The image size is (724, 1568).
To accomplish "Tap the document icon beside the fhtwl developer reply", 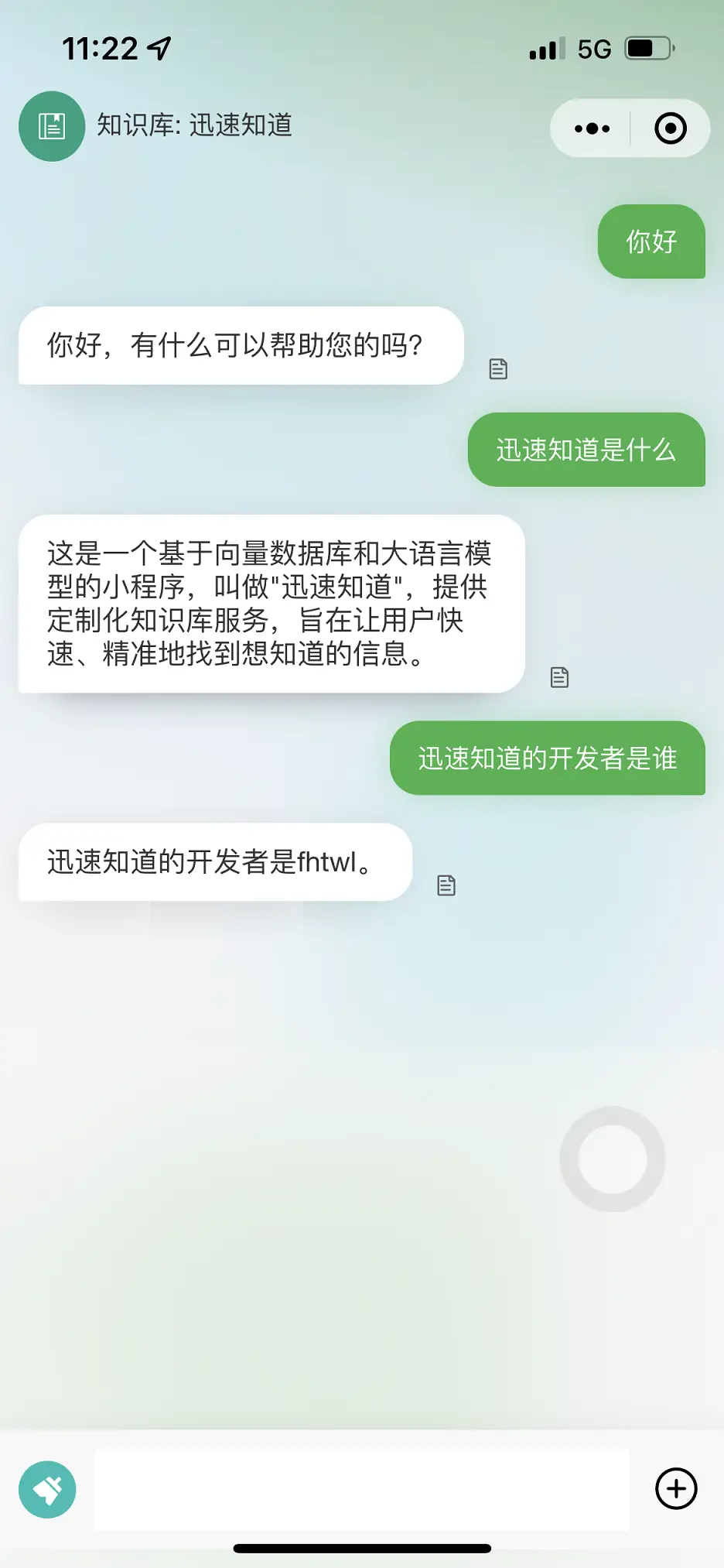I will [446, 885].
